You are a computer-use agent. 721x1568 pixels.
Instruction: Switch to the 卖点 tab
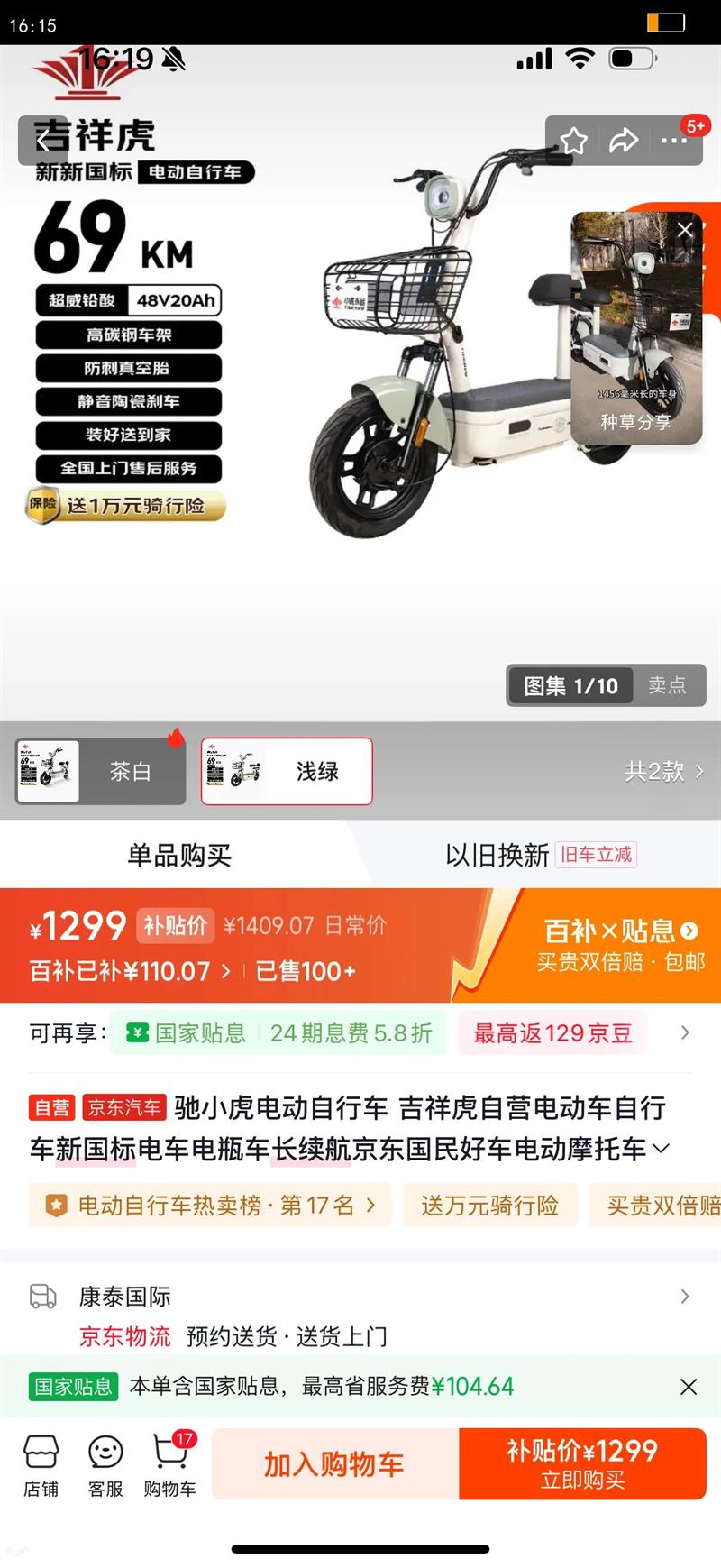(x=669, y=685)
